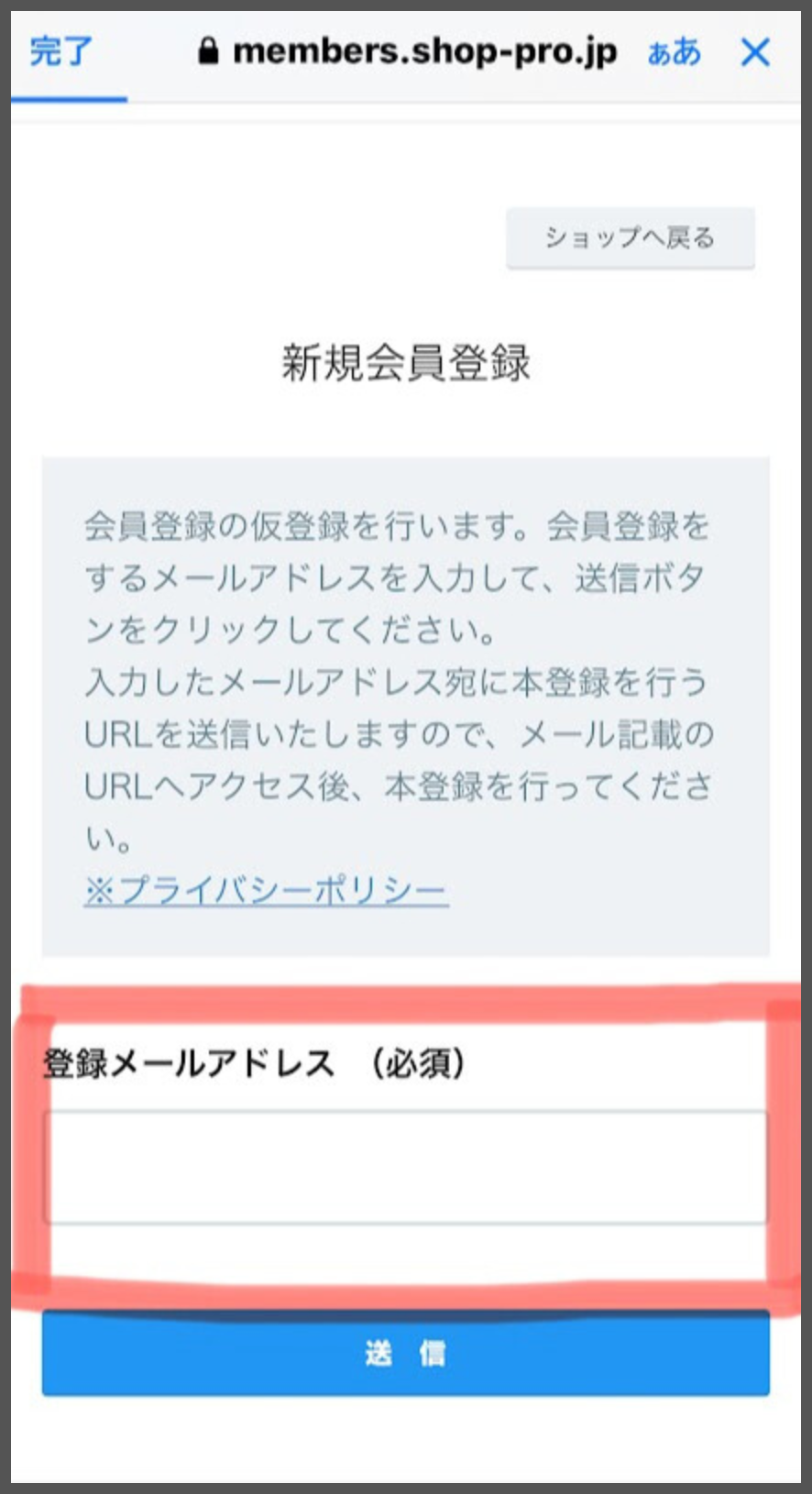
Task: Tap the blue 送信 button
Action: click(405, 1353)
